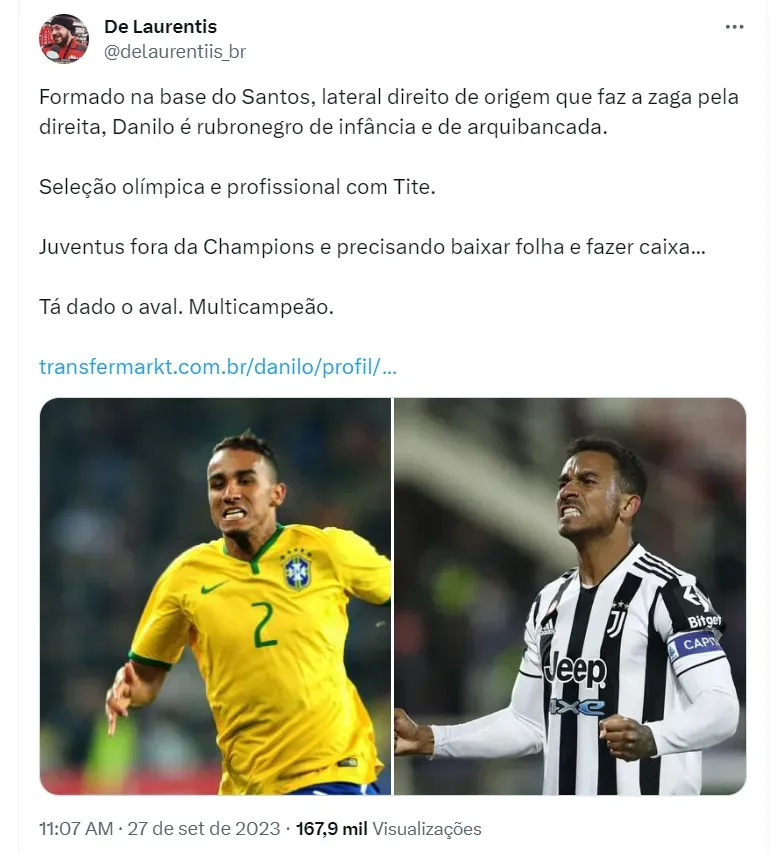
Task: Open the tweet's three-dot overflow menu
Action: point(735,27)
